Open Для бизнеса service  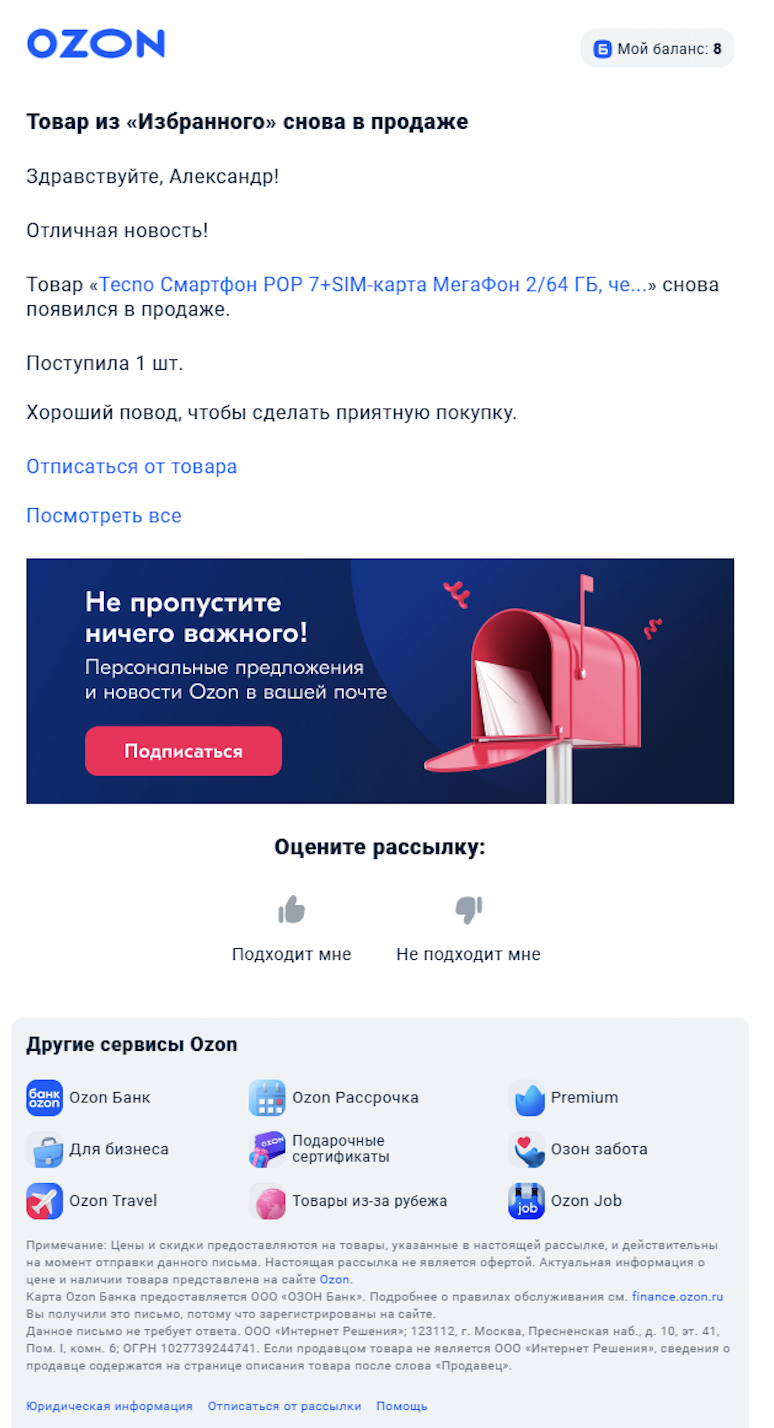click(98, 1149)
